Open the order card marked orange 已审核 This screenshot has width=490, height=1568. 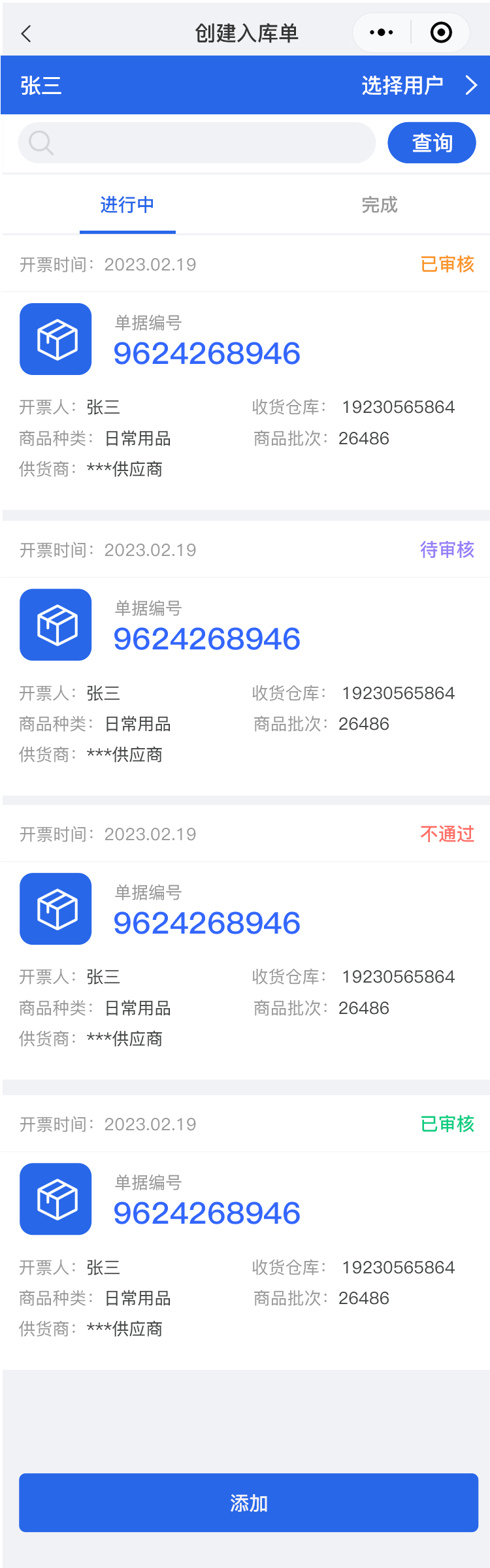pos(245,385)
